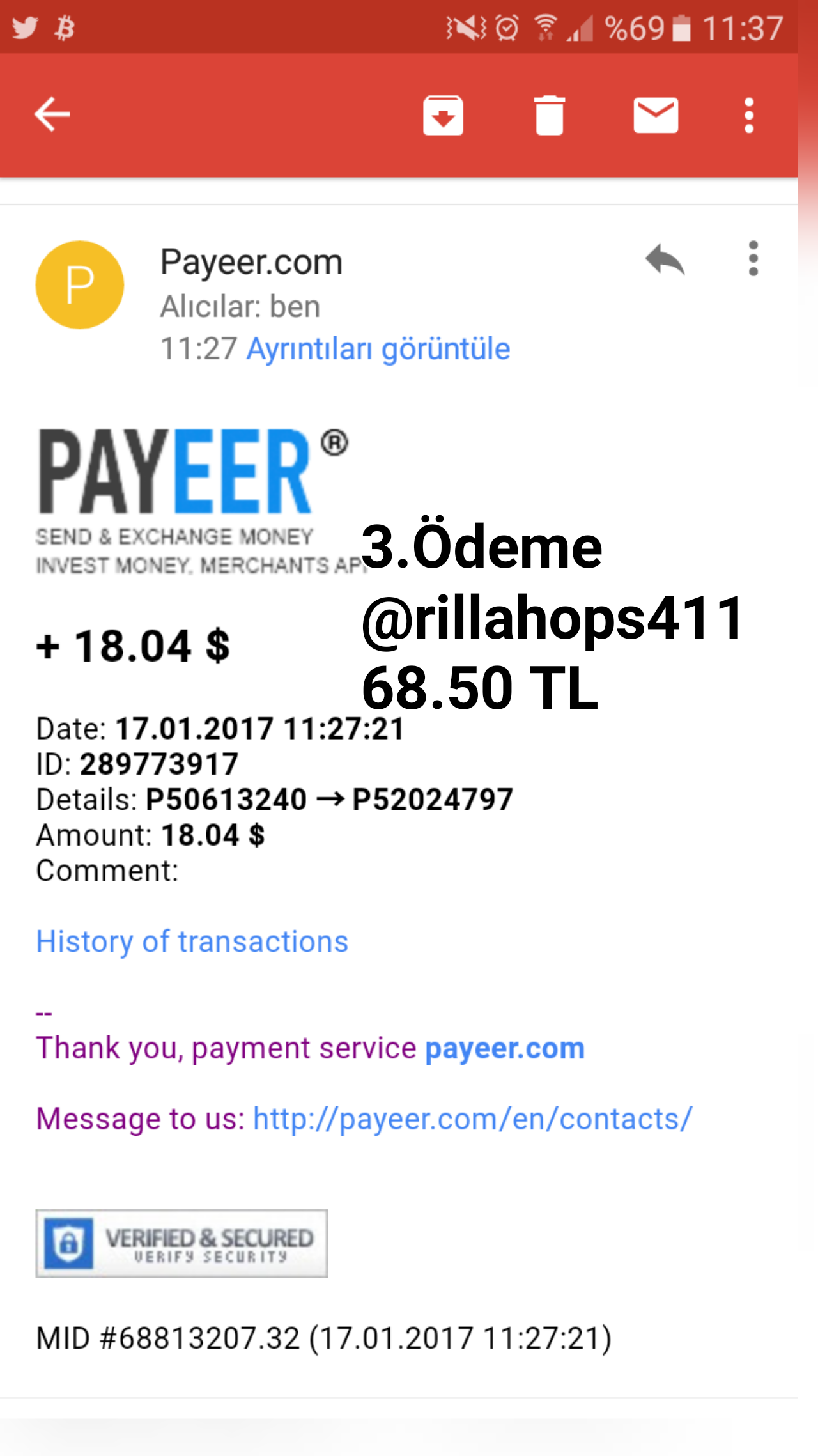The width and height of the screenshot is (818, 1456).
Task: Open the History of transactions link
Action: (x=192, y=941)
